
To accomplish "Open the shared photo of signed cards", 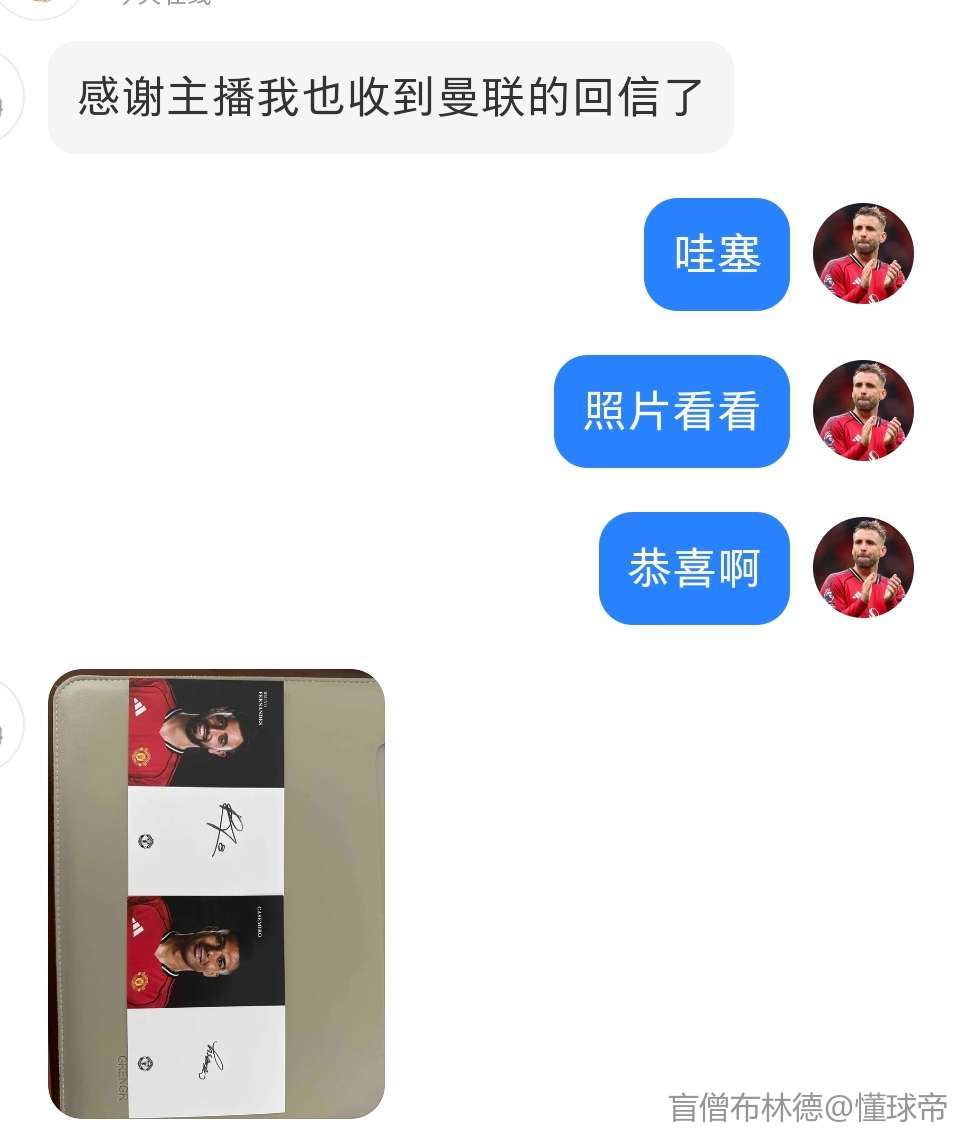I will [x=216, y=893].
